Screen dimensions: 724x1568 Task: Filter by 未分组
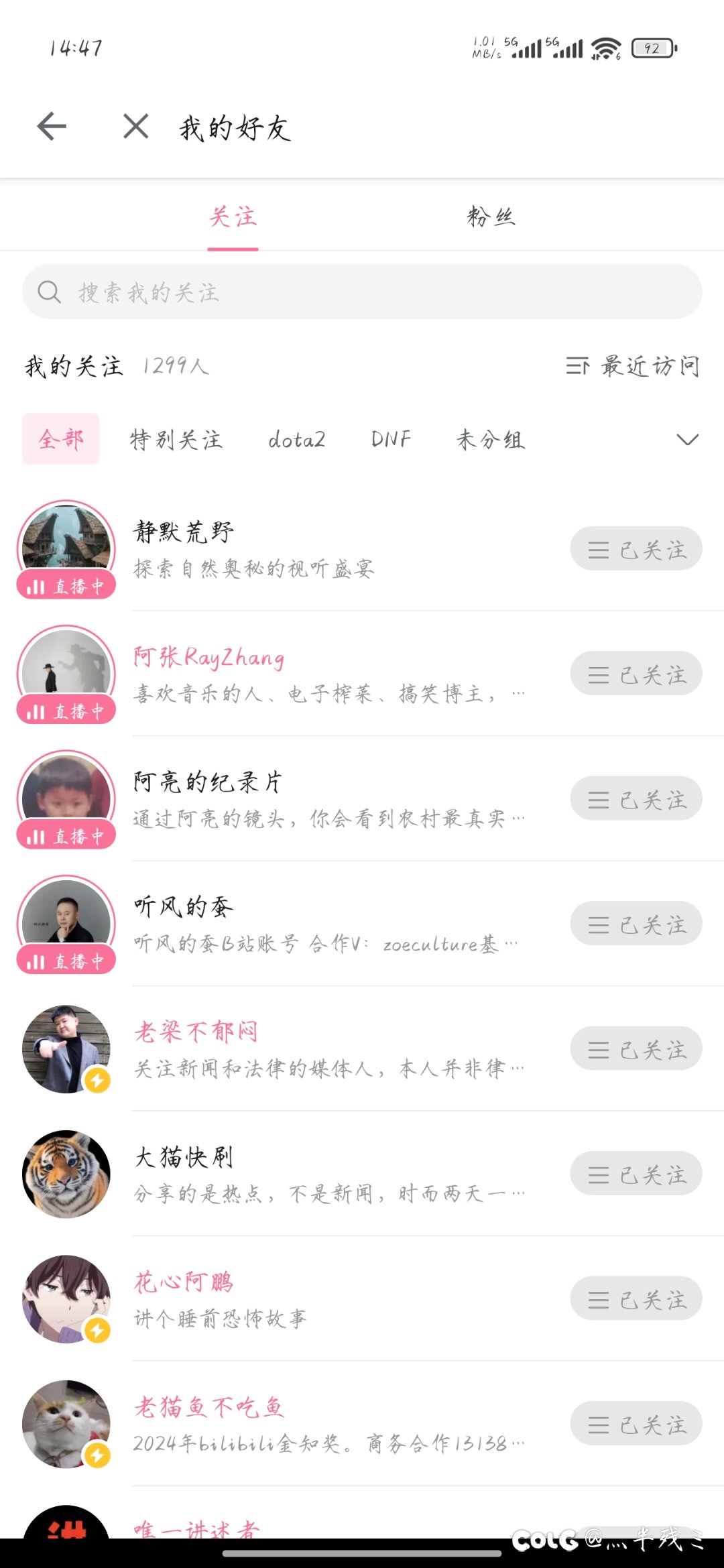coord(491,439)
